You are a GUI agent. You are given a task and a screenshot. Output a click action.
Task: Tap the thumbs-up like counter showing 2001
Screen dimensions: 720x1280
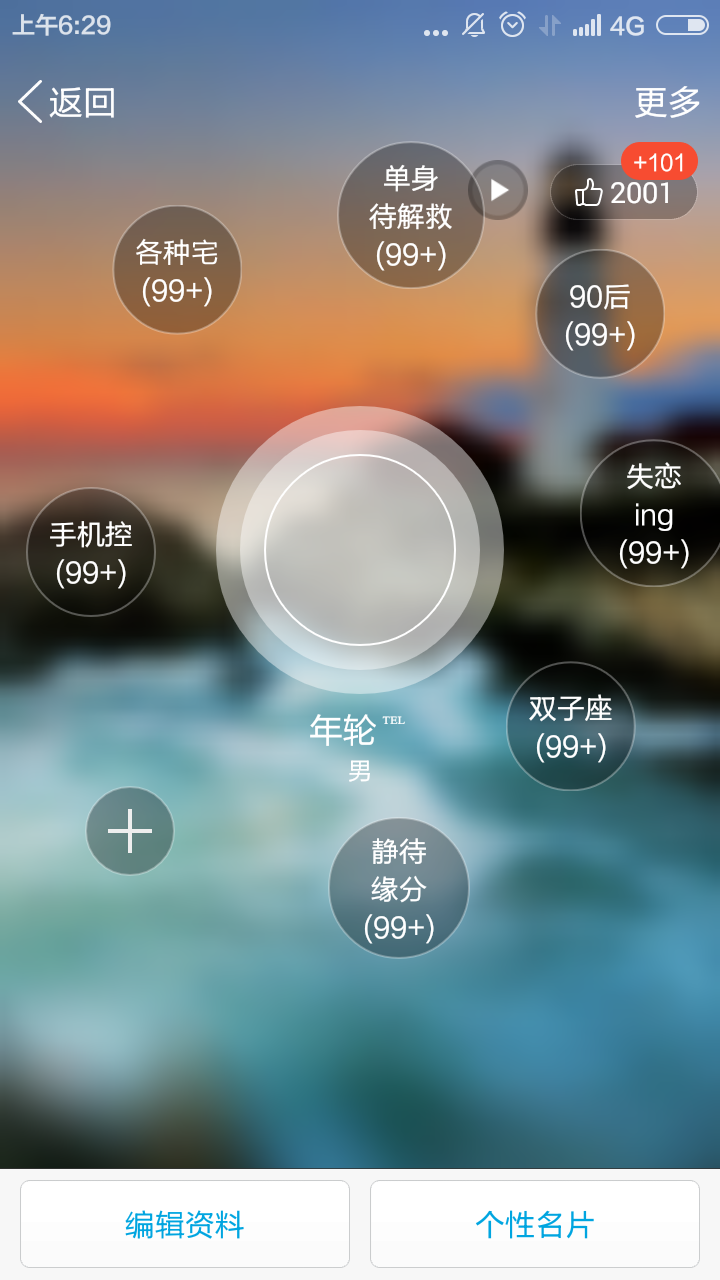click(x=624, y=192)
